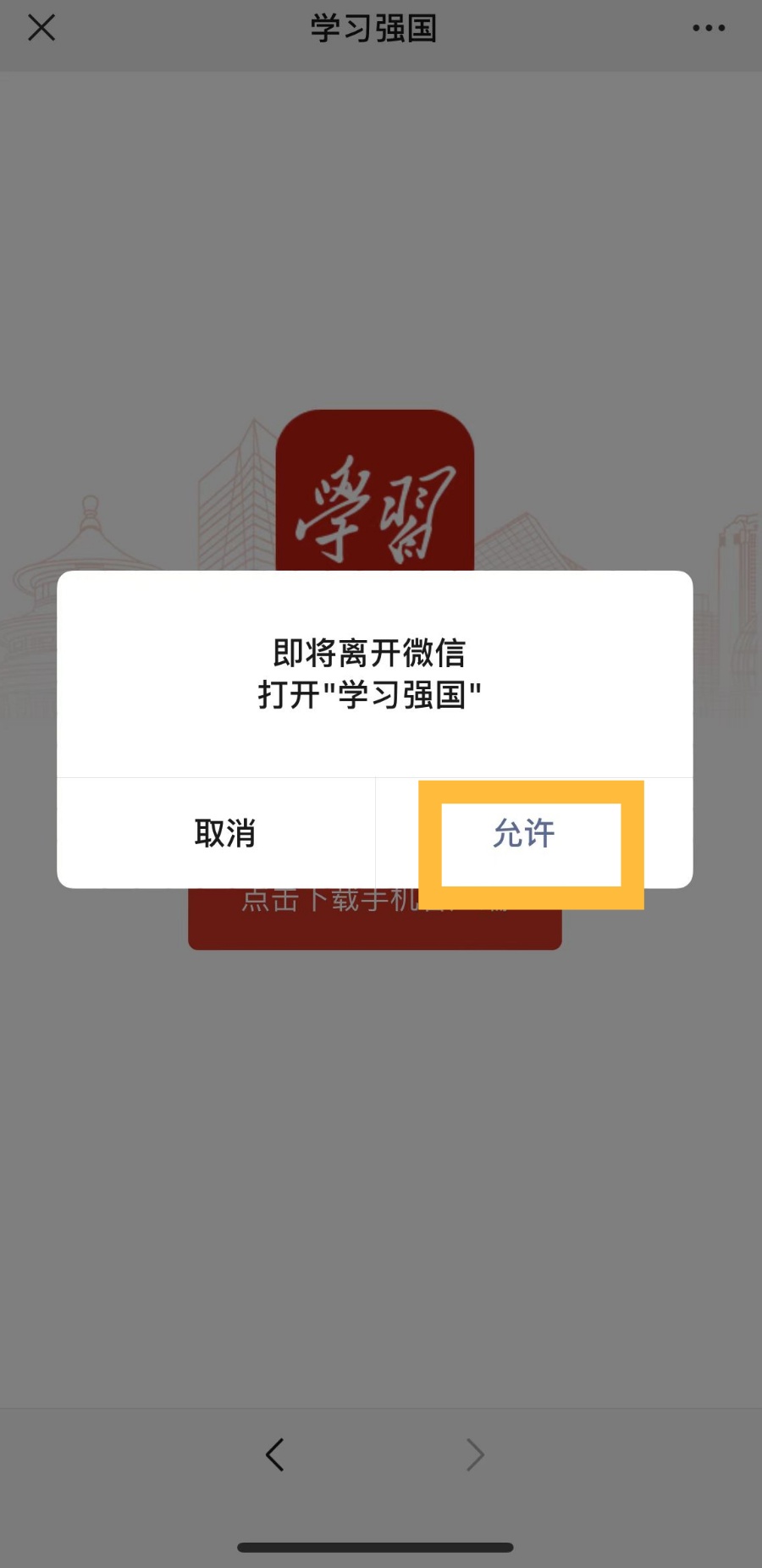The height and width of the screenshot is (1568, 762).
Task: Open the three-dot overflow menu
Action: click(x=708, y=28)
